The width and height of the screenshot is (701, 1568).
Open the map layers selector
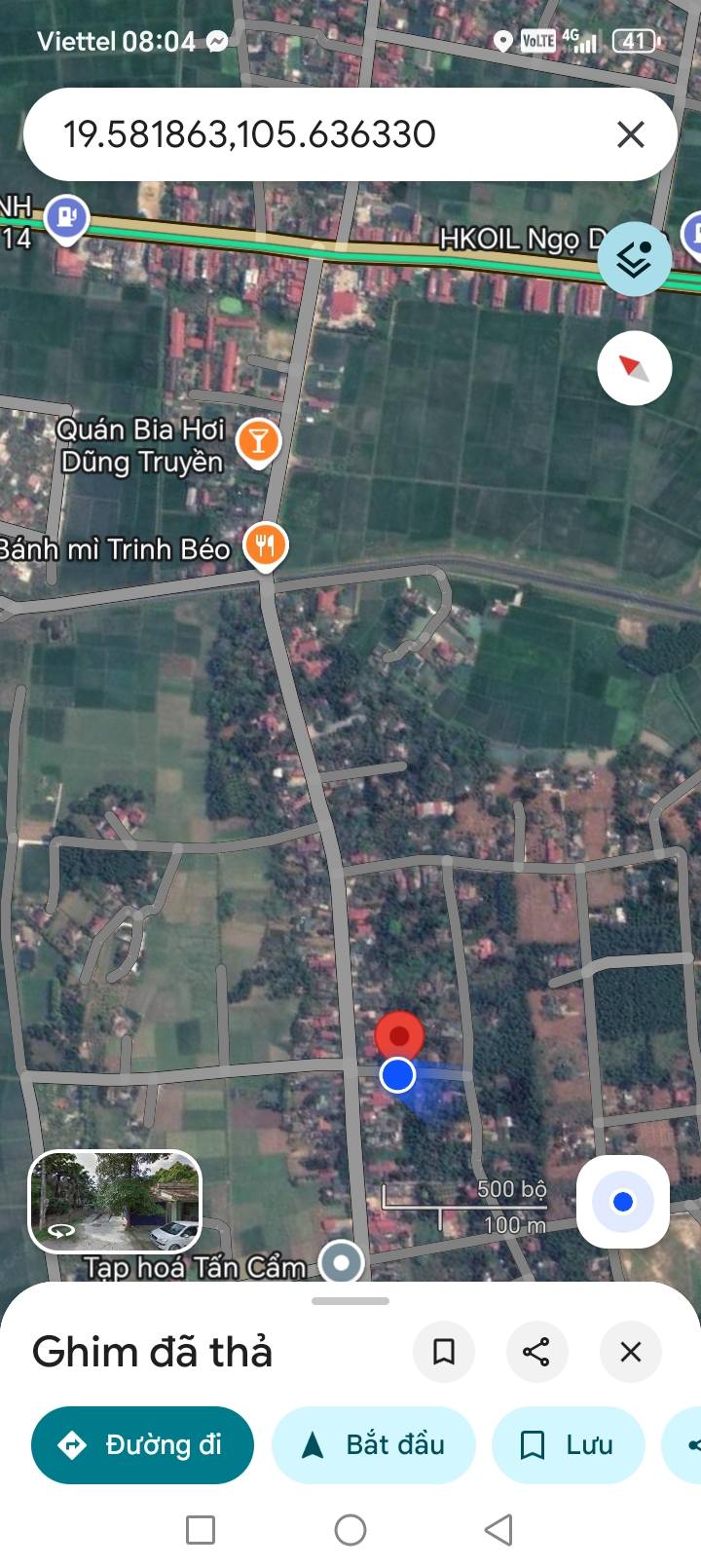pos(634,258)
